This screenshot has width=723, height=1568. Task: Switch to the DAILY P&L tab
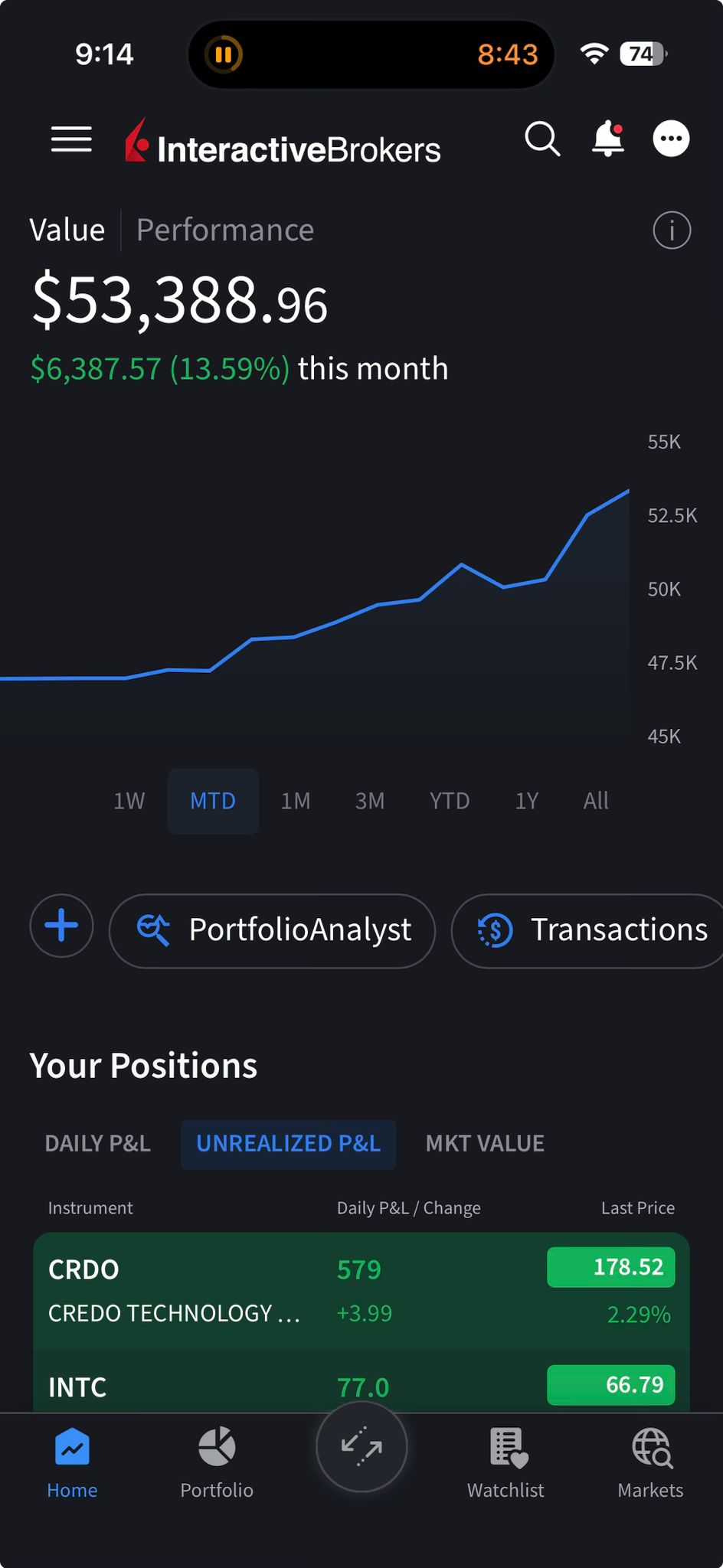97,1143
